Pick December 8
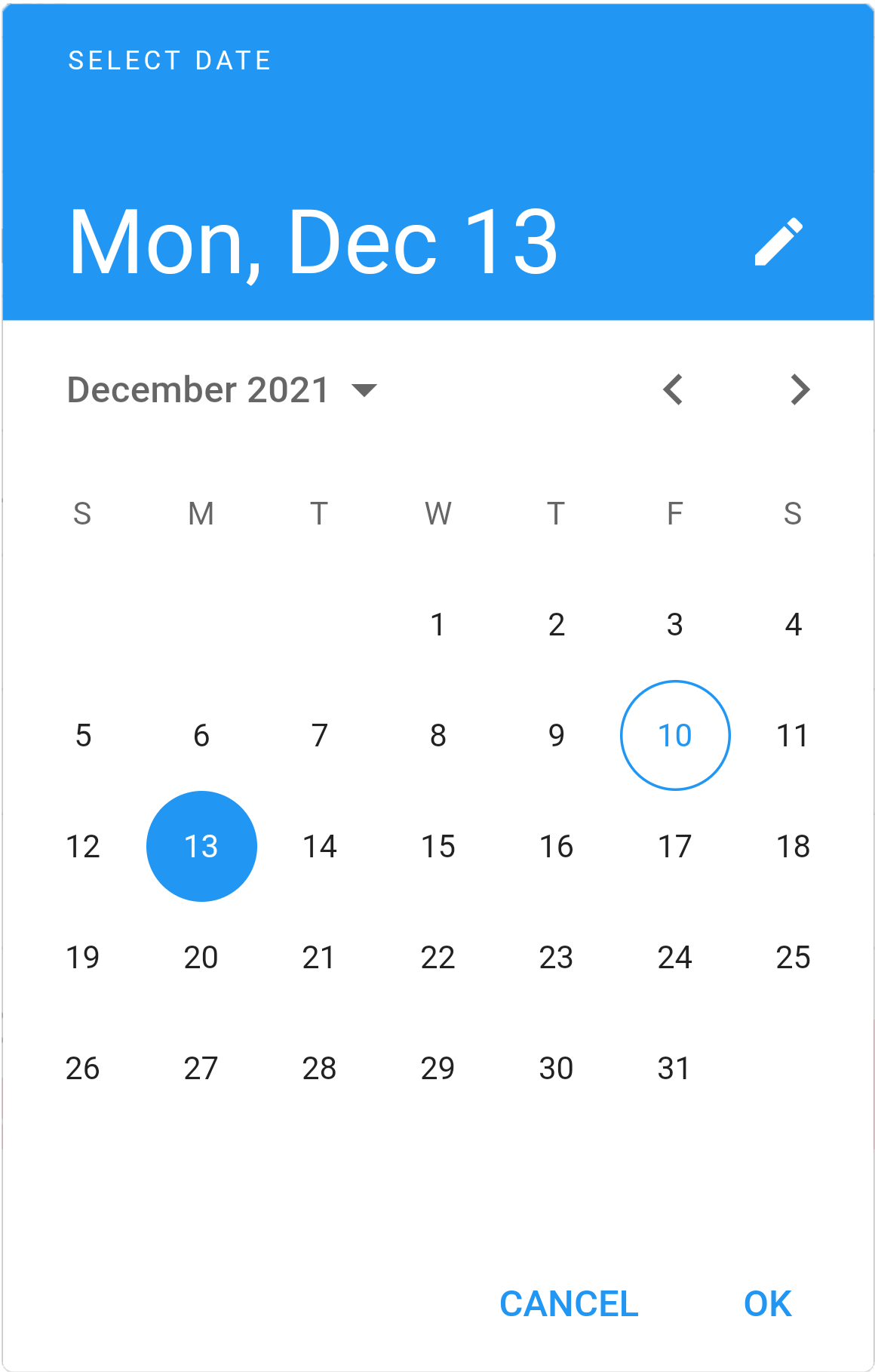Image resolution: width=875 pixels, height=1372 pixels. click(x=437, y=735)
